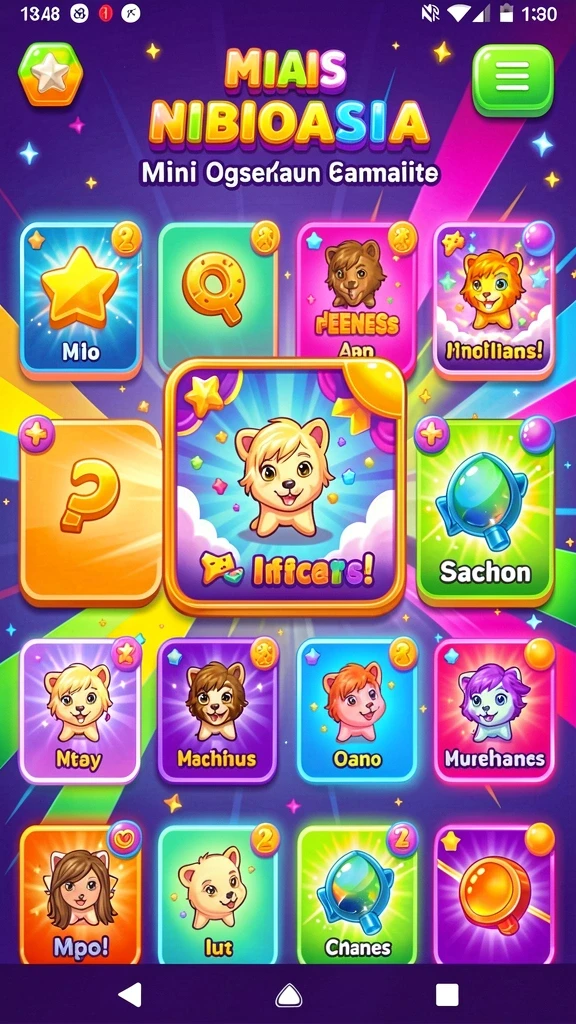
Task: Choose the Murehanes character card
Action: pos(494,710)
